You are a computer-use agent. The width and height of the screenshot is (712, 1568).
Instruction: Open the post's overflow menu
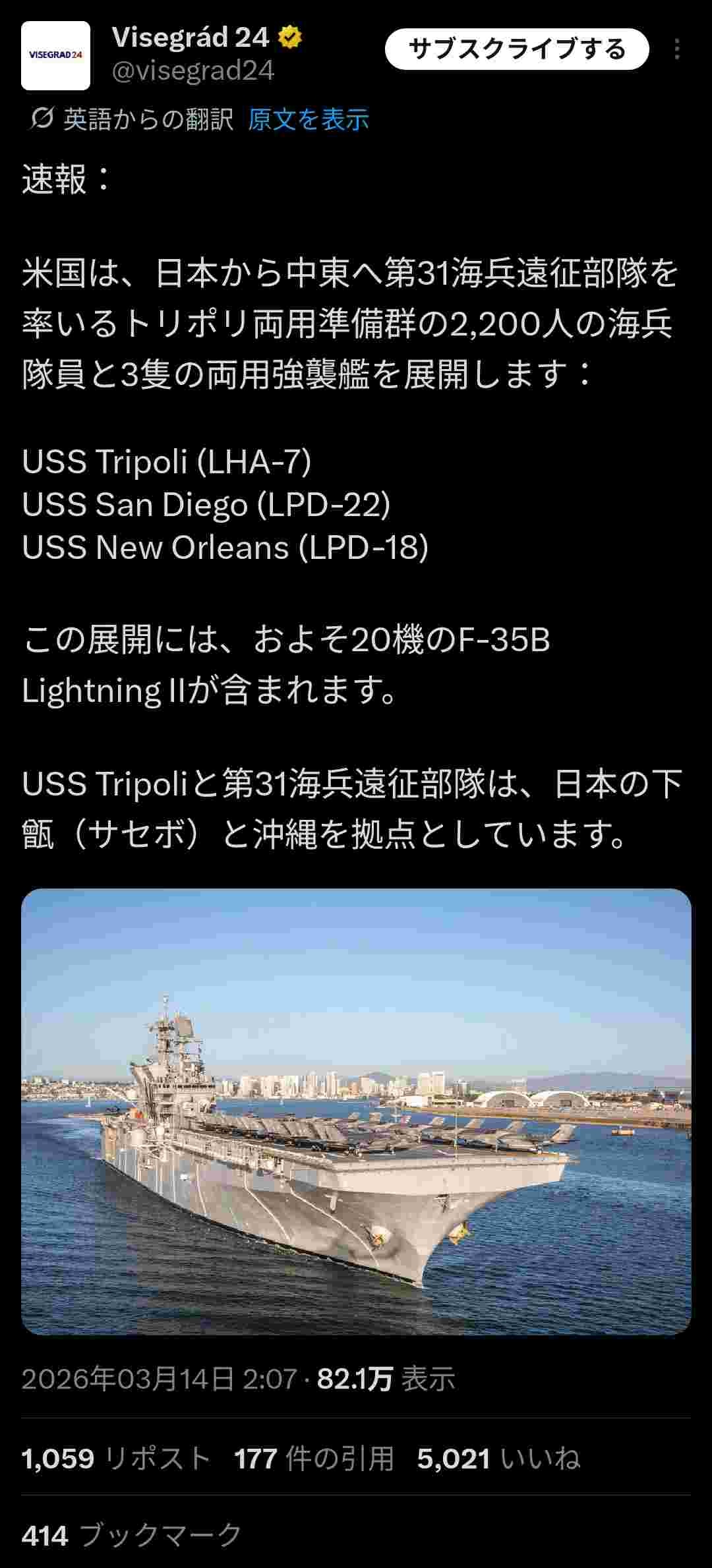click(x=677, y=49)
